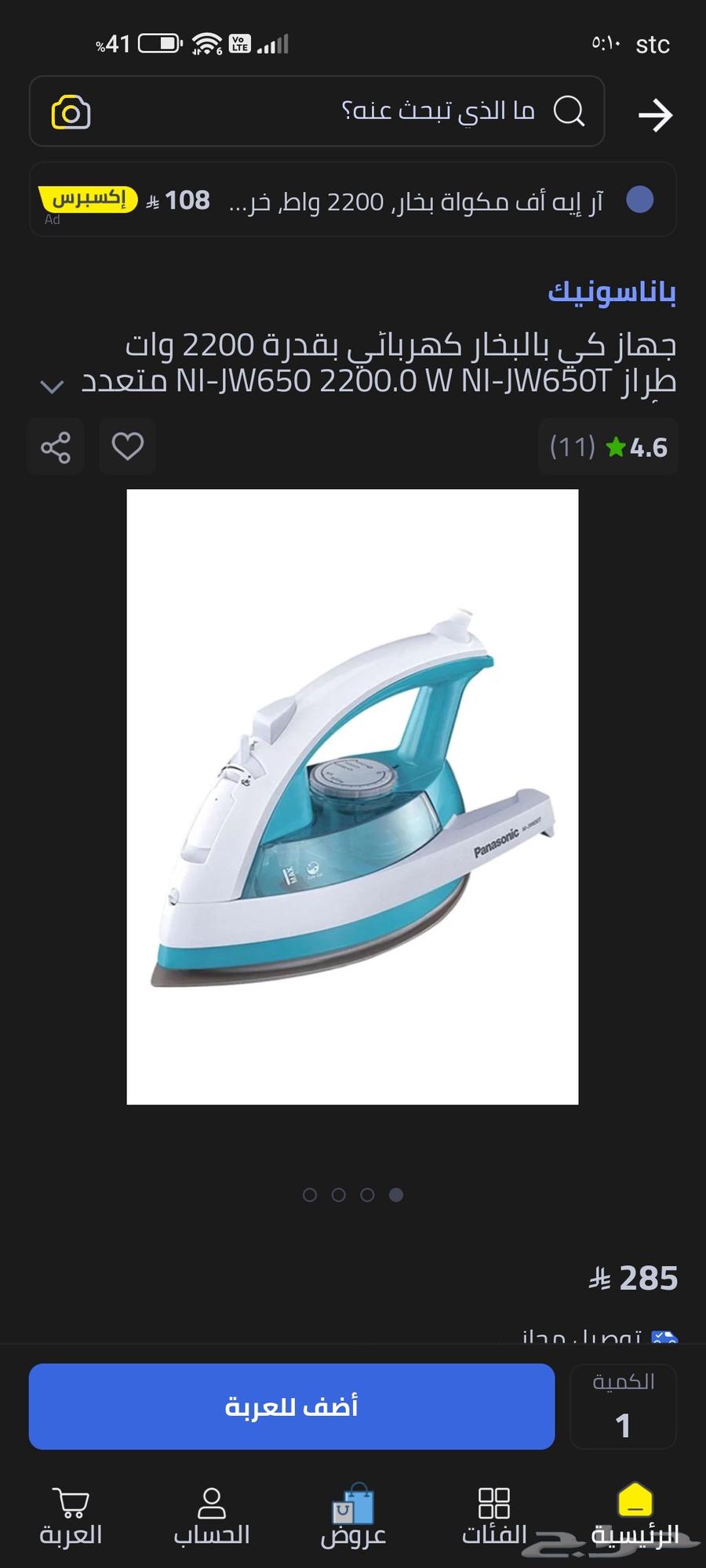Open the الكمية quantity selector
The height and width of the screenshot is (1568, 706).
(623, 1406)
